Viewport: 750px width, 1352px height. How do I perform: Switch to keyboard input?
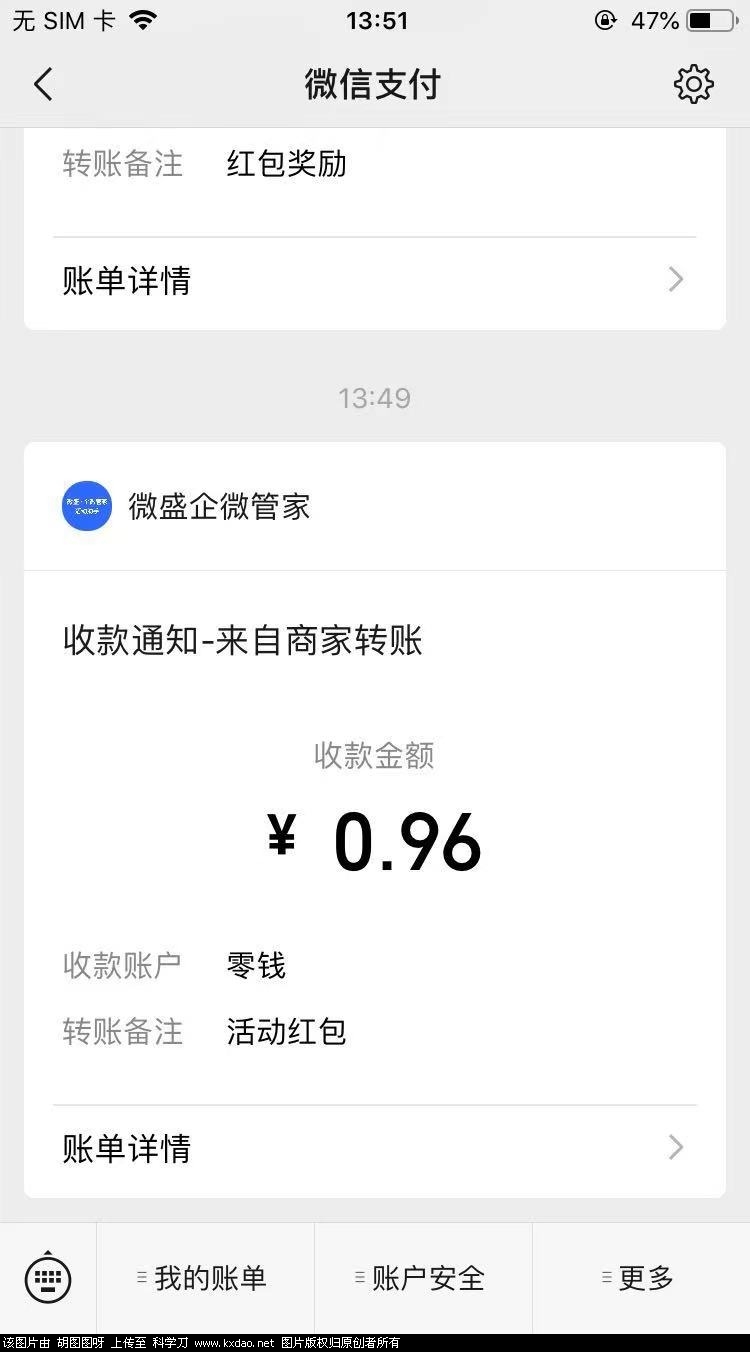tap(48, 1278)
